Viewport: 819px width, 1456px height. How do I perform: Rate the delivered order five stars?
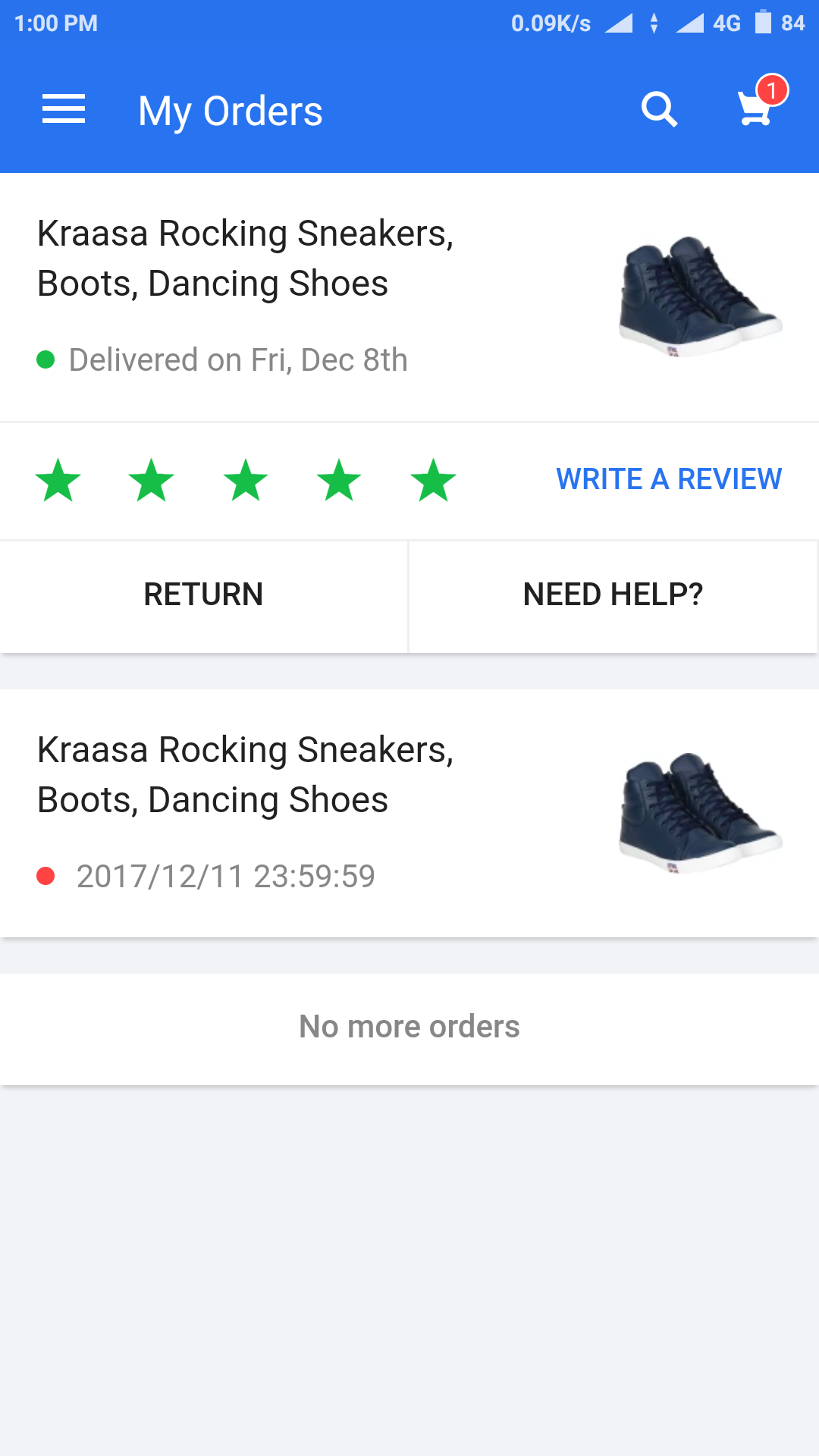pyautogui.click(x=433, y=480)
